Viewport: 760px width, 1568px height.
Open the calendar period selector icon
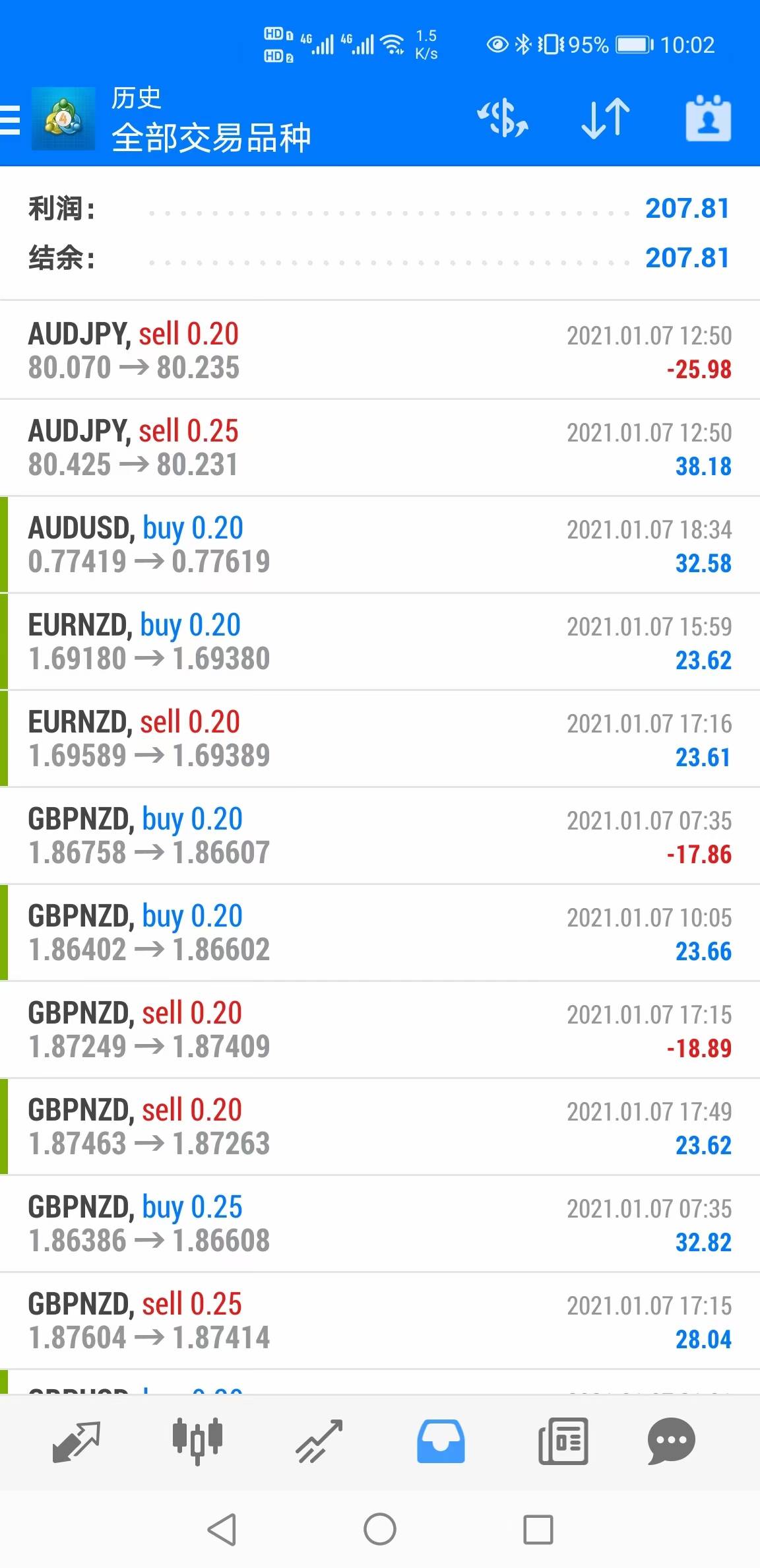click(709, 119)
